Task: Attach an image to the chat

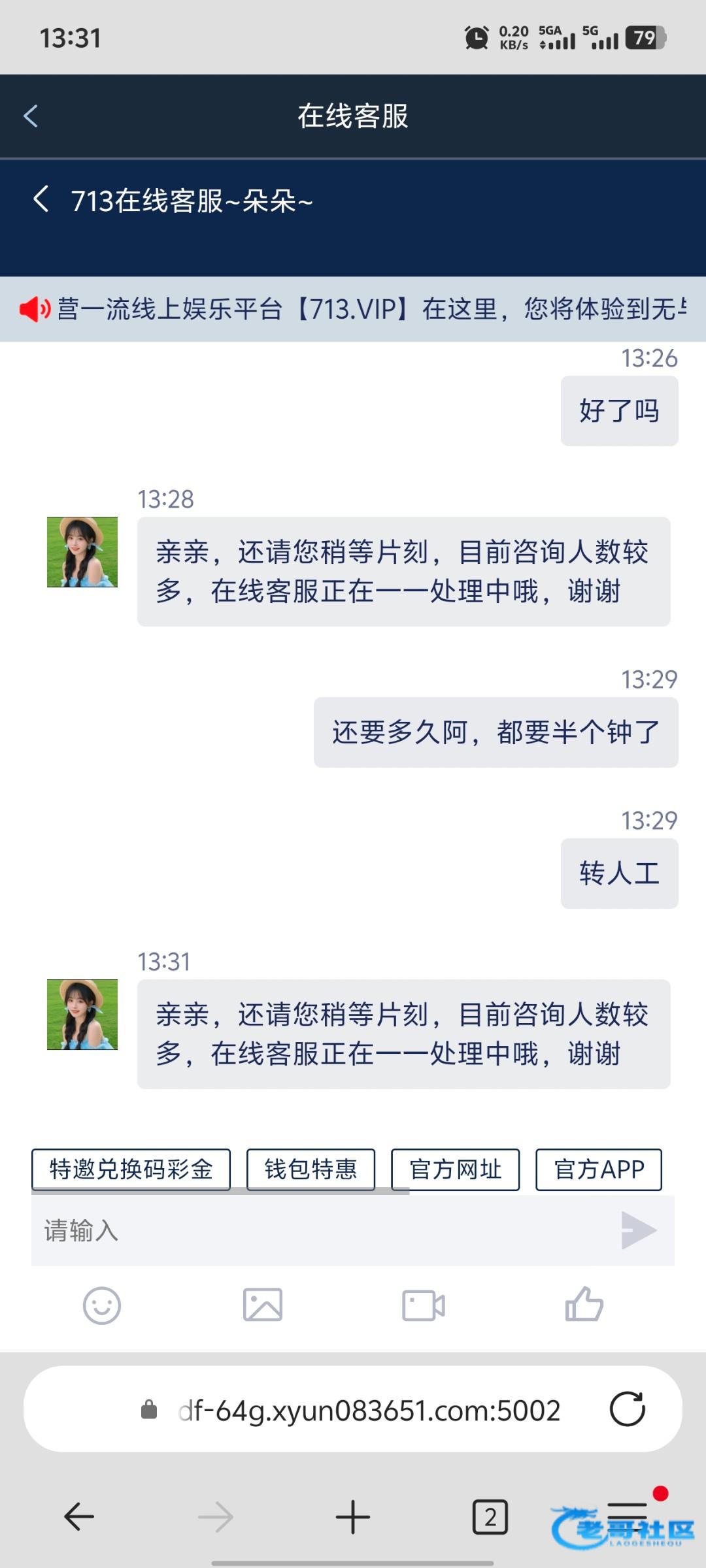Action: (263, 1305)
